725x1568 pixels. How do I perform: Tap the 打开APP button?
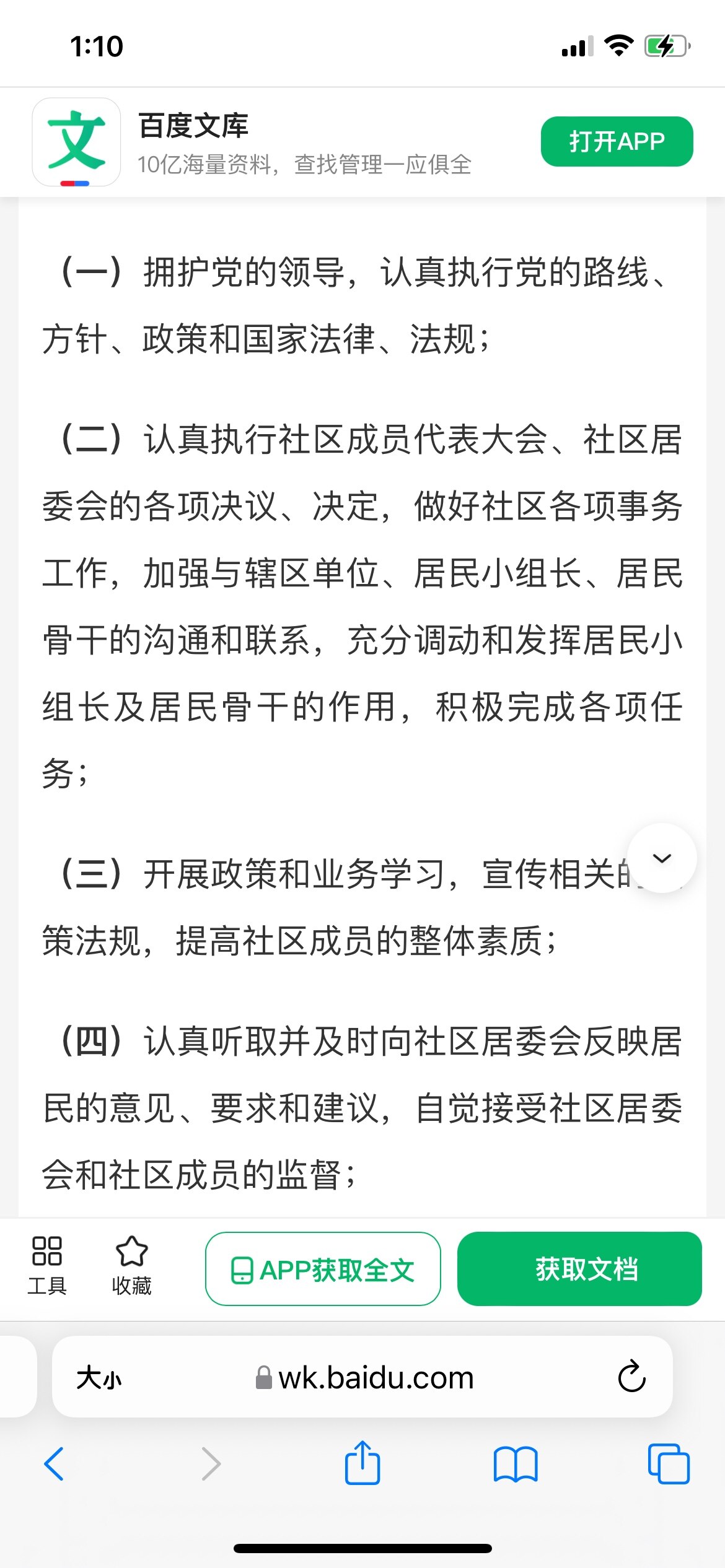(617, 142)
